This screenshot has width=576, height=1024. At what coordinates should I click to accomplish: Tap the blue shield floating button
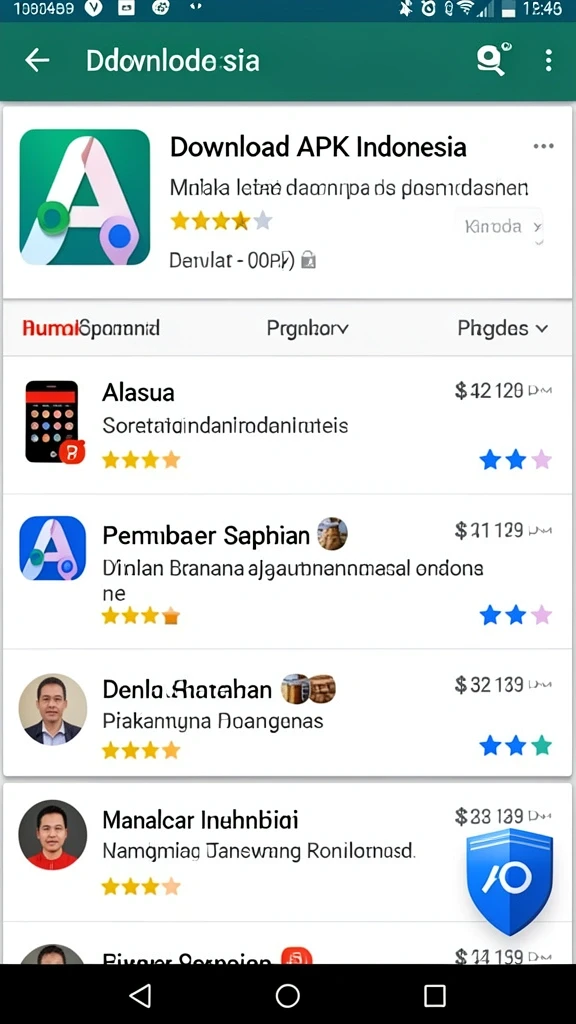click(510, 881)
